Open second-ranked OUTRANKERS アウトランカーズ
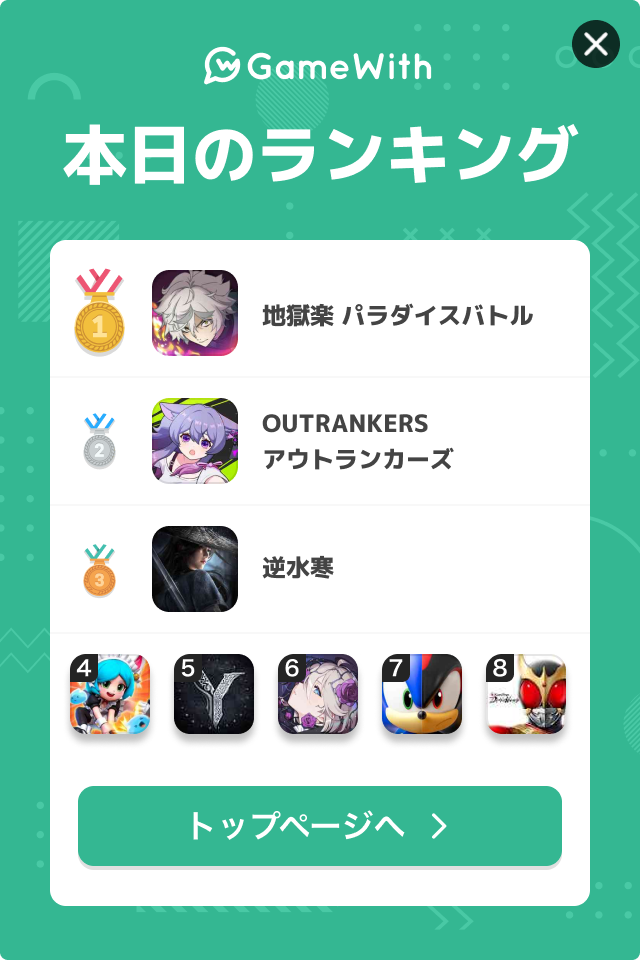640x960 pixels. (320, 441)
